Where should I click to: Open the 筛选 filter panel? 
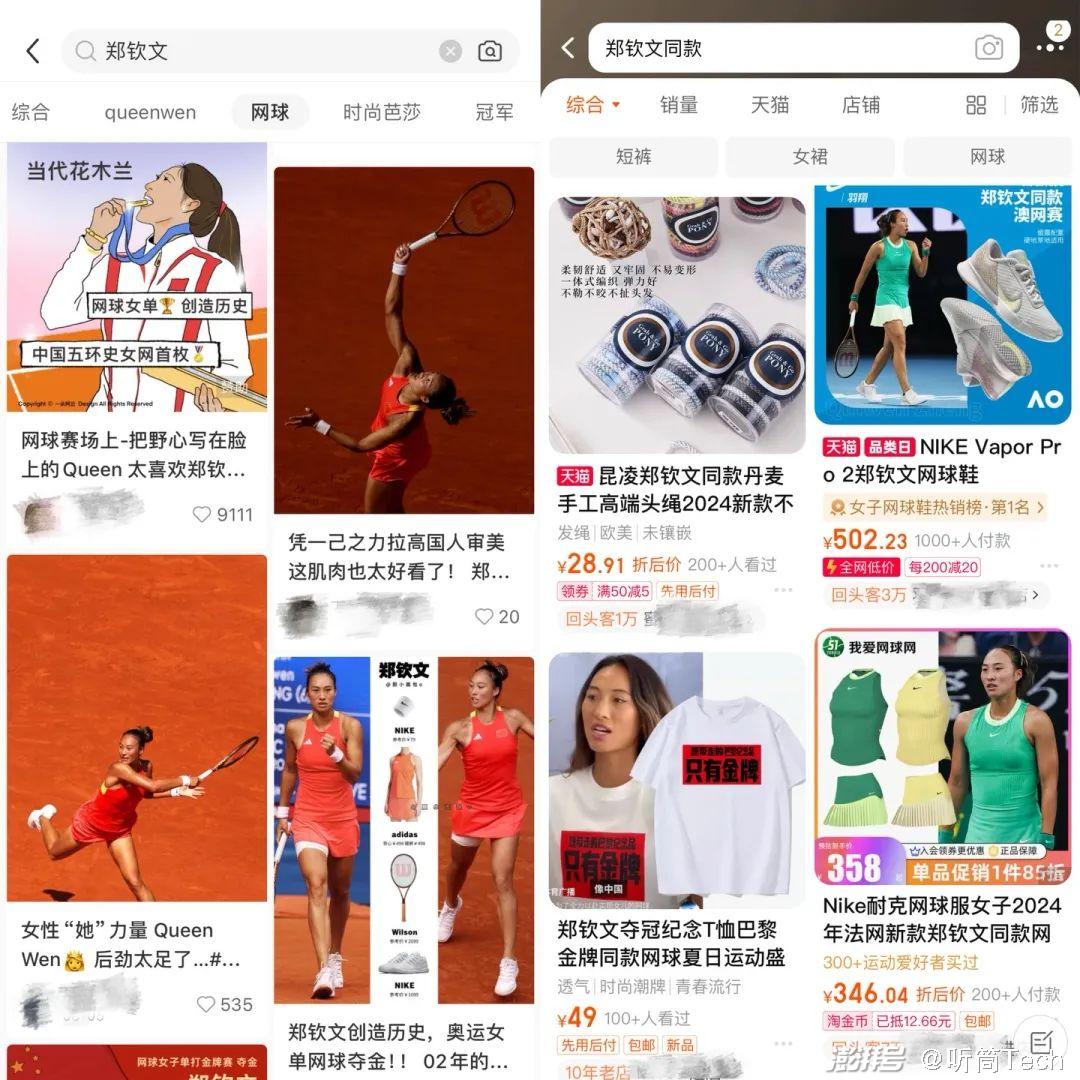(1039, 105)
